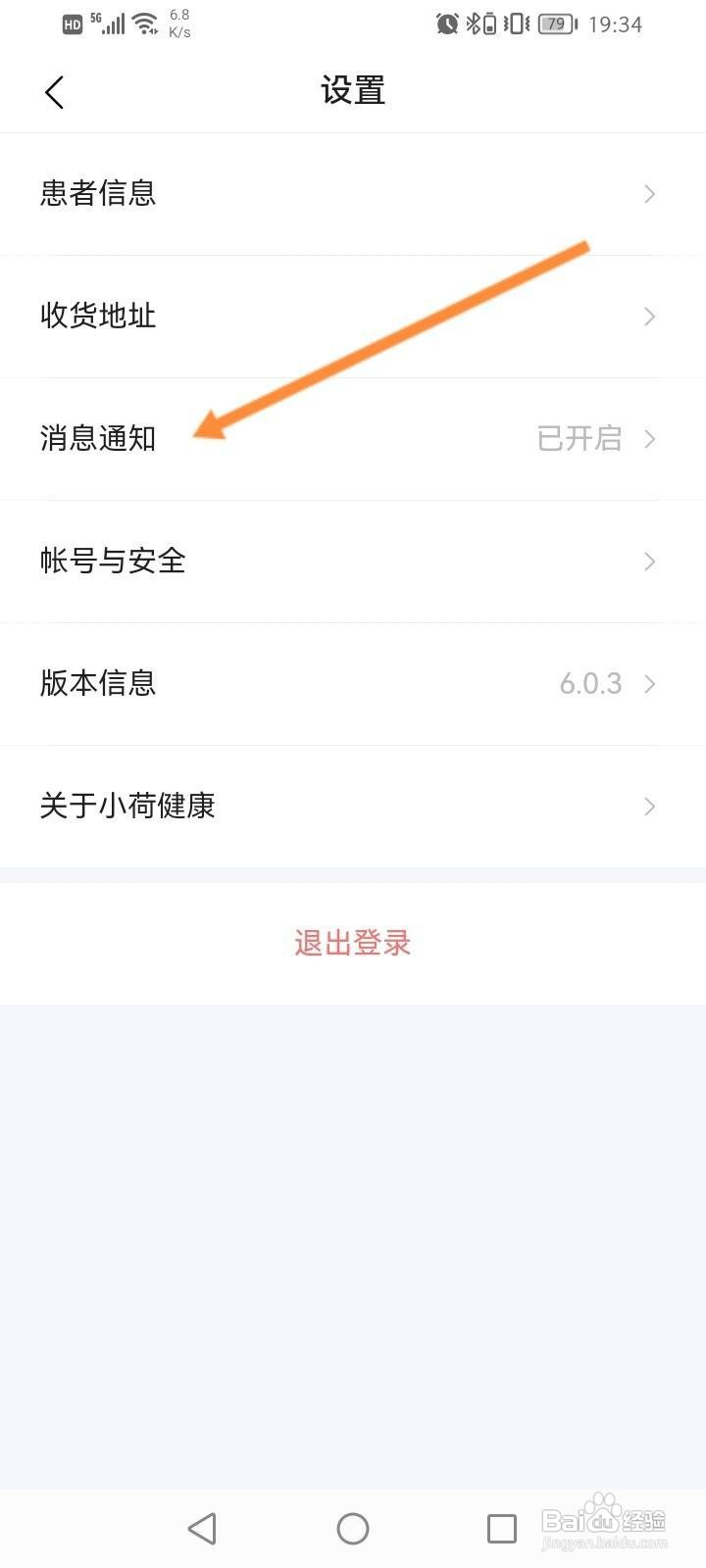Tap the Bluetooth icon in the status bar
The image size is (706, 1568).
pyautogui.click(x=476, y=24)
